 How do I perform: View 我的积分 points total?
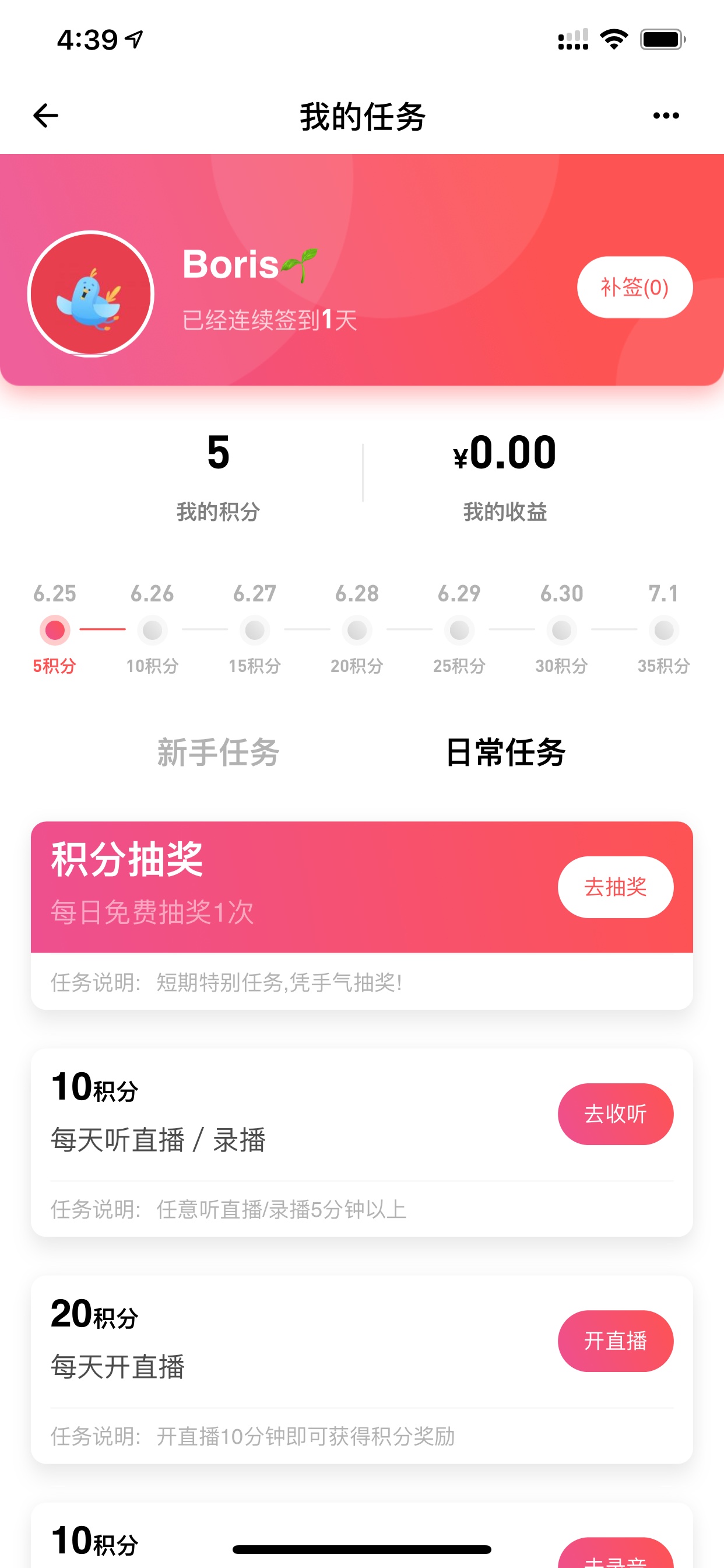pos(219,475)
